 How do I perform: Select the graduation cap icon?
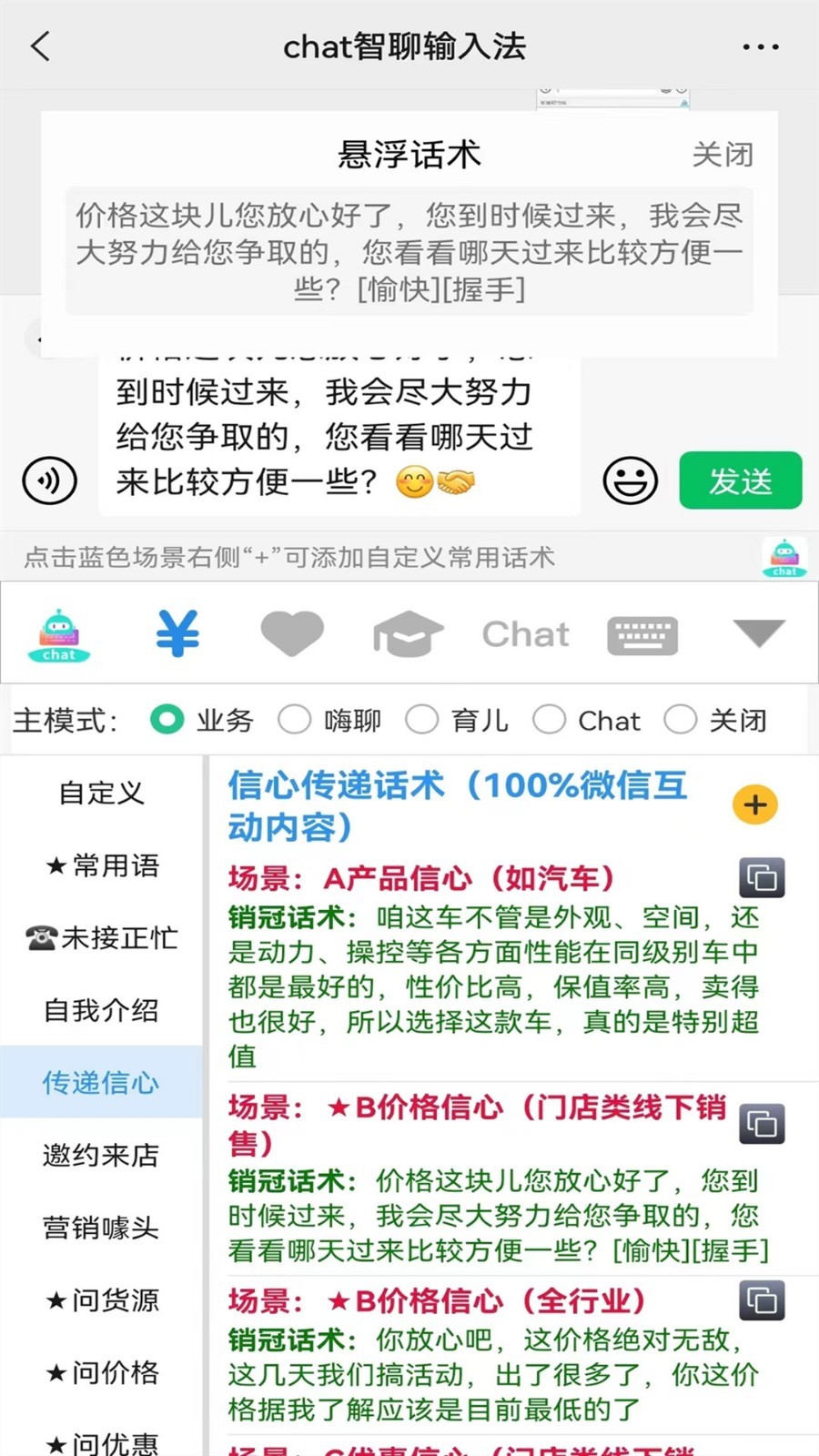(x=408, y=633)
